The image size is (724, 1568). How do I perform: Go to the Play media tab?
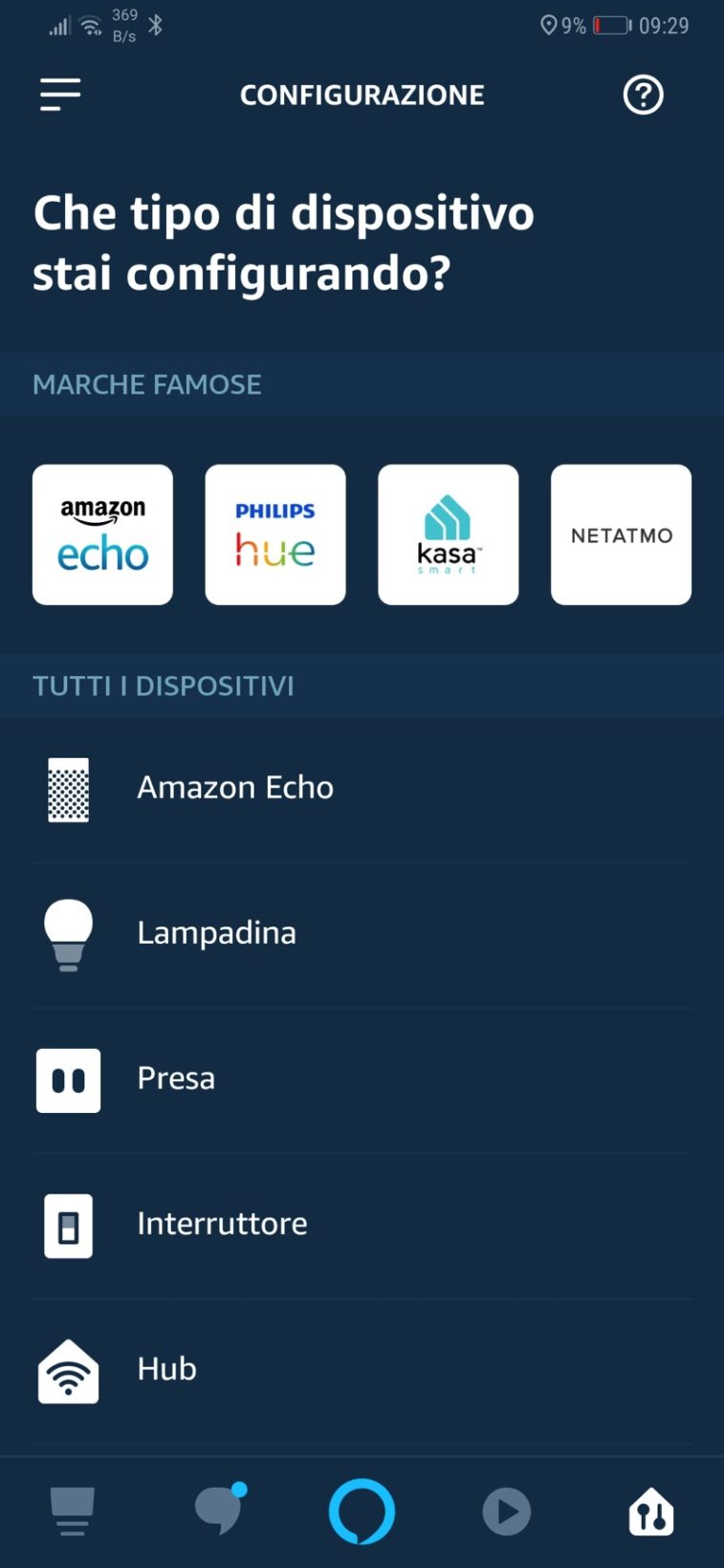click(x=506, y=1512)
